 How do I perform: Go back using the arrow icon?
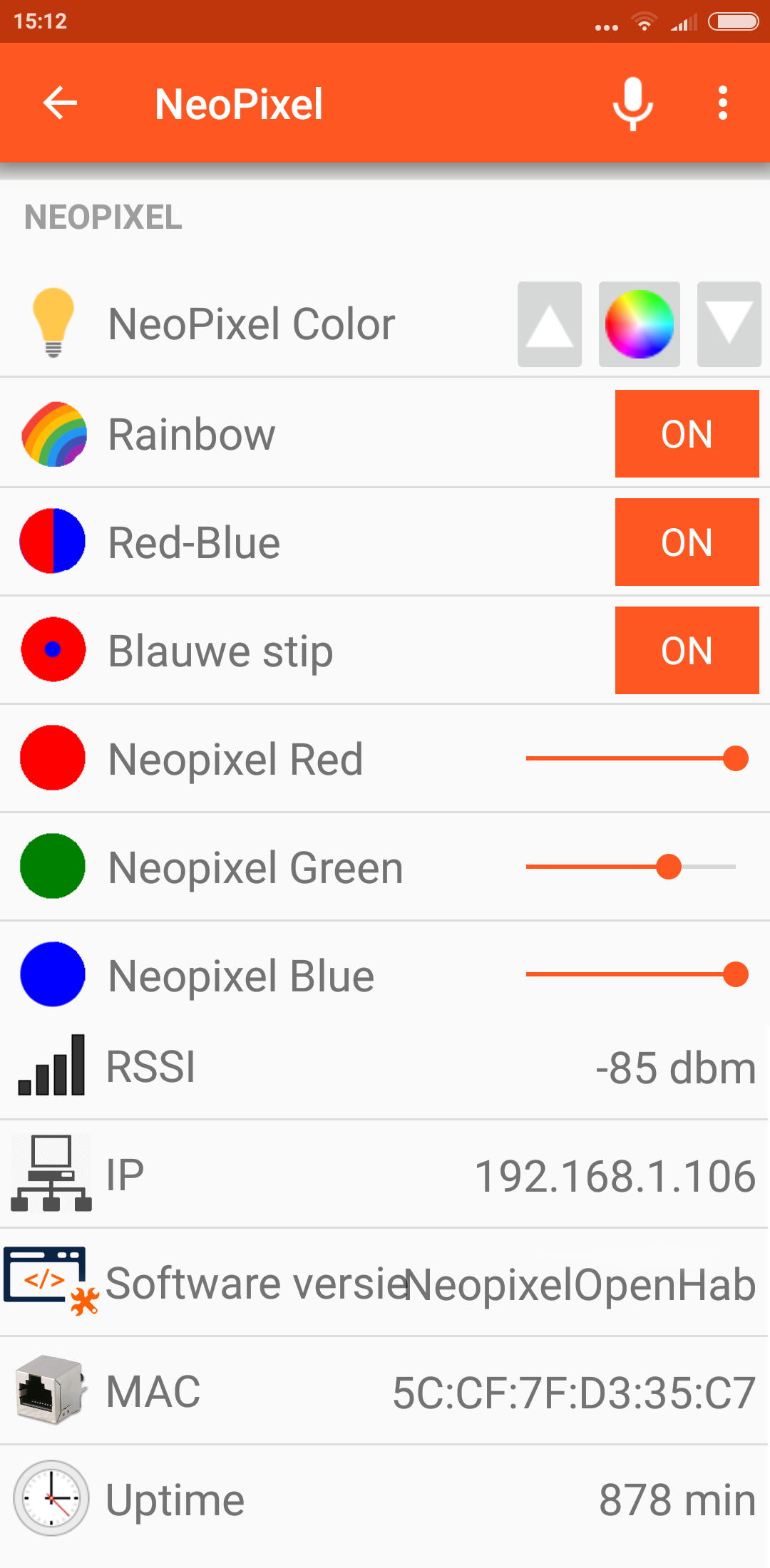(60, 103)
